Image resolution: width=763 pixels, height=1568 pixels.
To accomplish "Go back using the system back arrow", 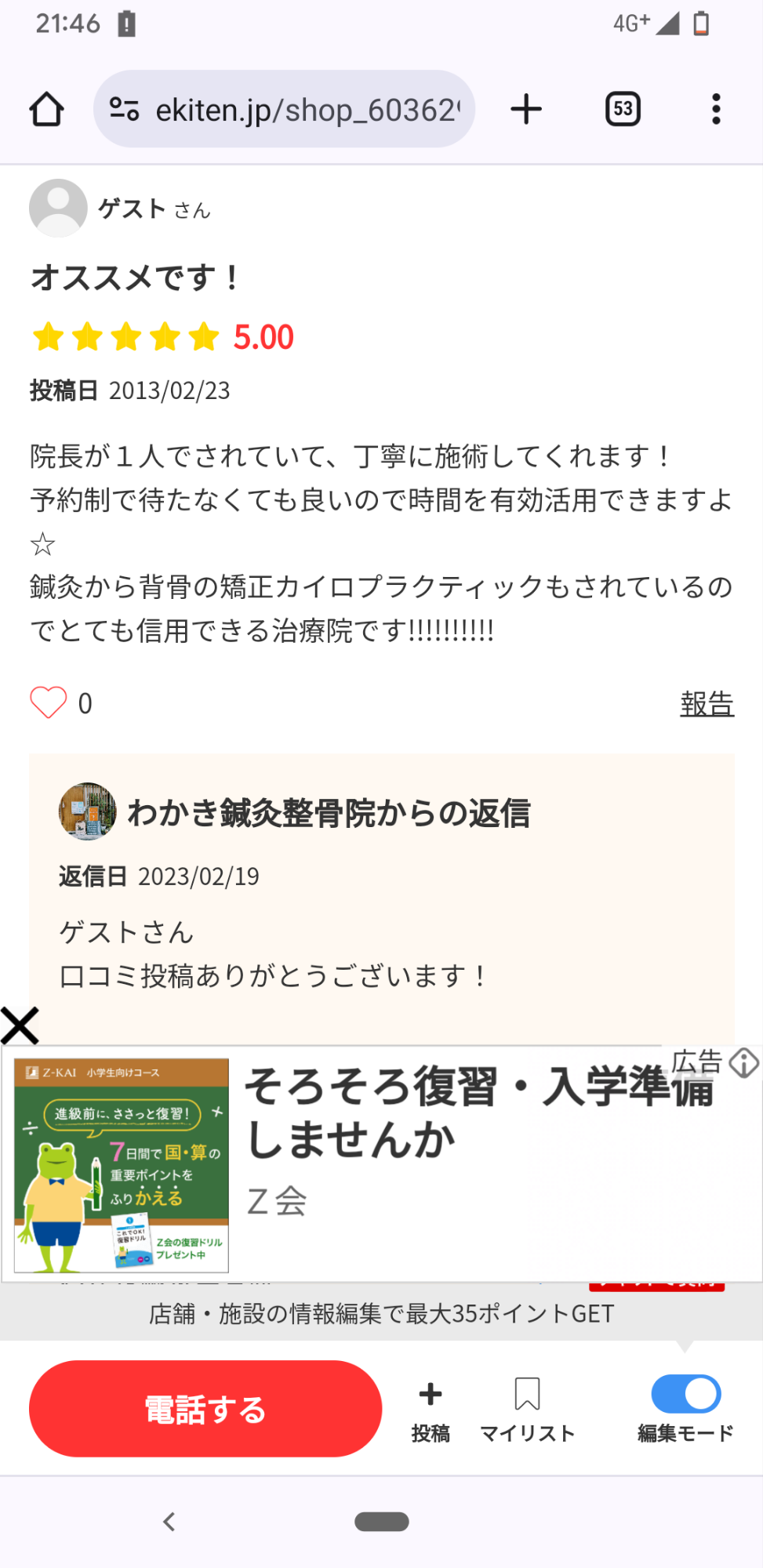I will 169,1522.
